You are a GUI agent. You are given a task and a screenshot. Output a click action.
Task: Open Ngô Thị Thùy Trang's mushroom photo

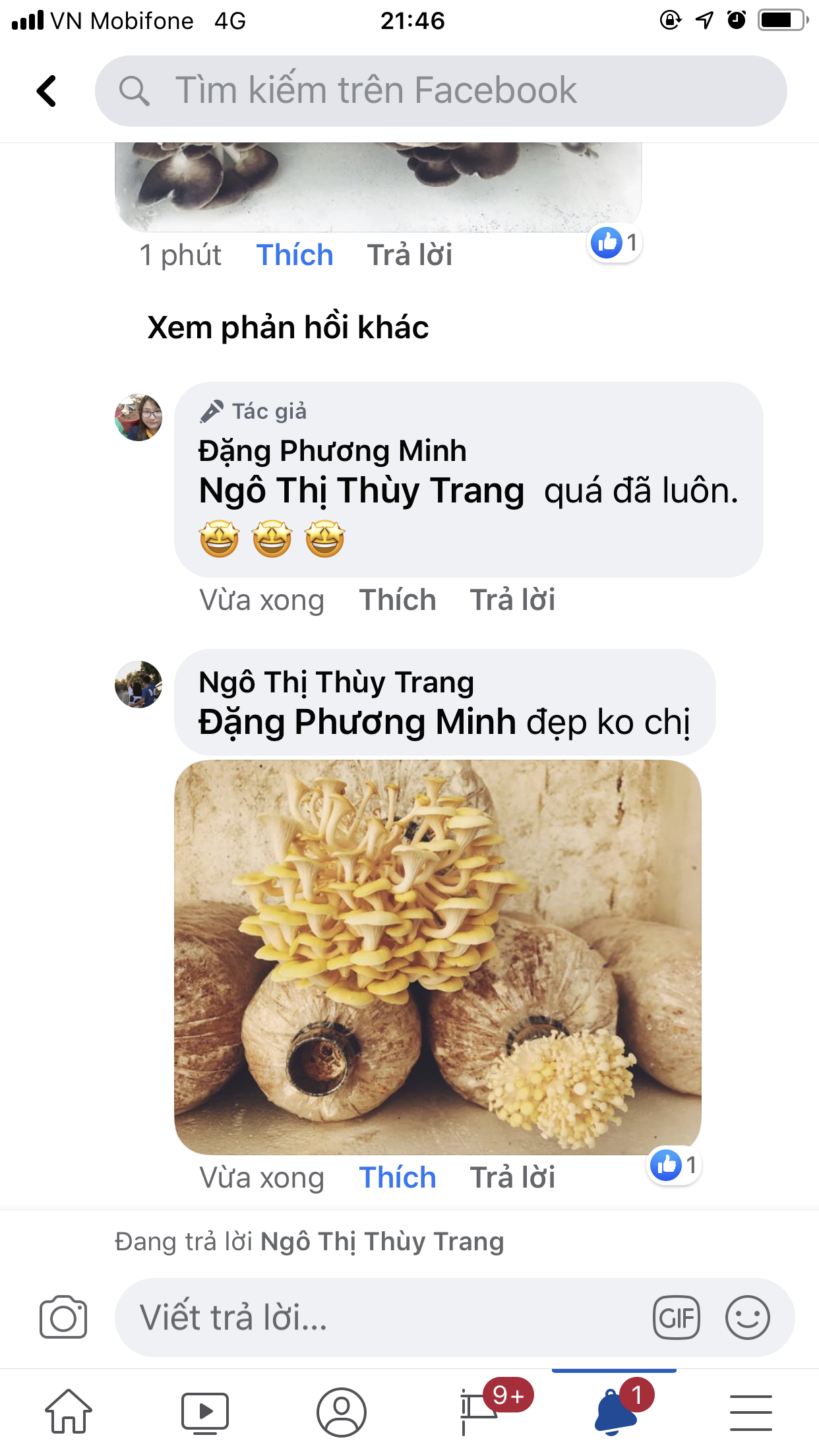pos(437,956)
